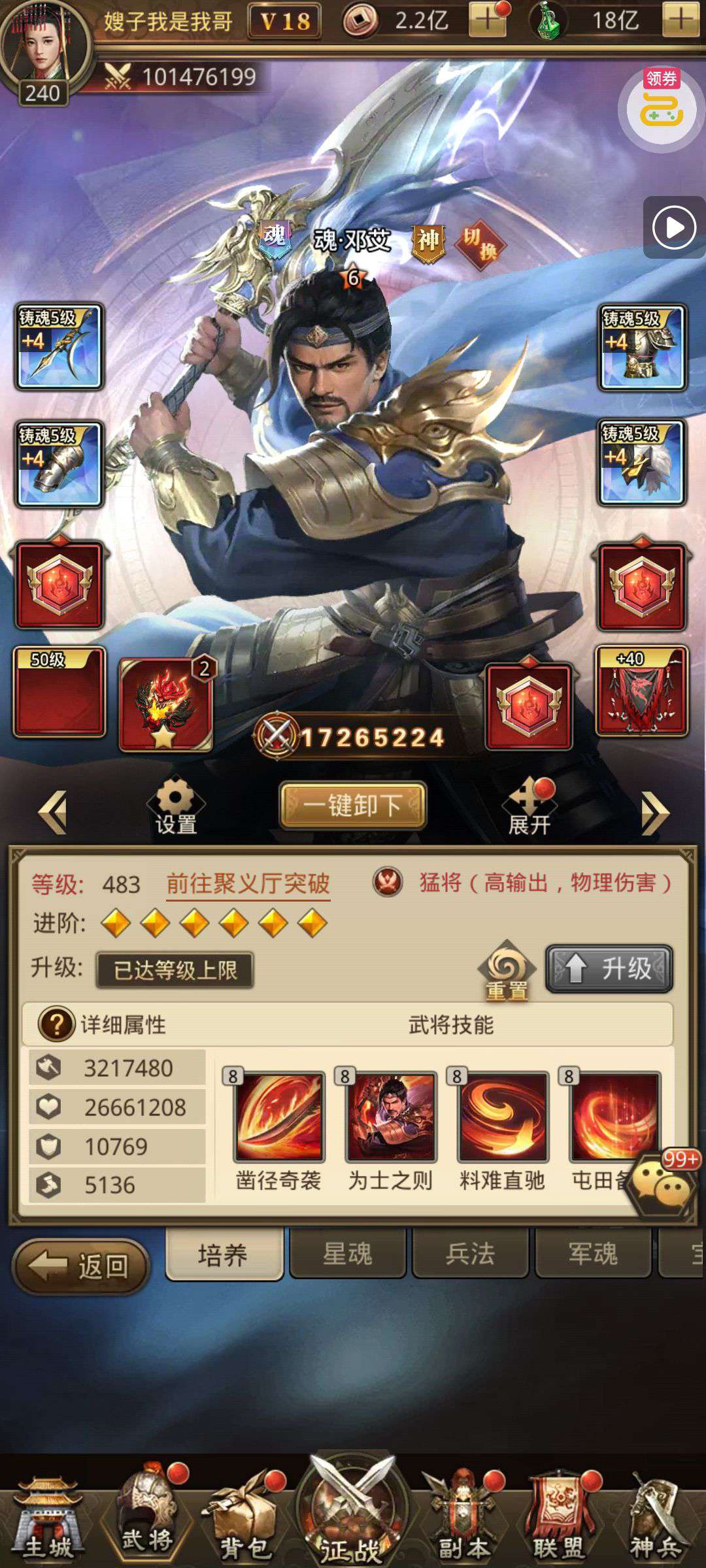The width and height of the screenshot is (706, 1568).
Task: Select the 培养 tab
Action: pyautogui.click(x=224, y=1254)
